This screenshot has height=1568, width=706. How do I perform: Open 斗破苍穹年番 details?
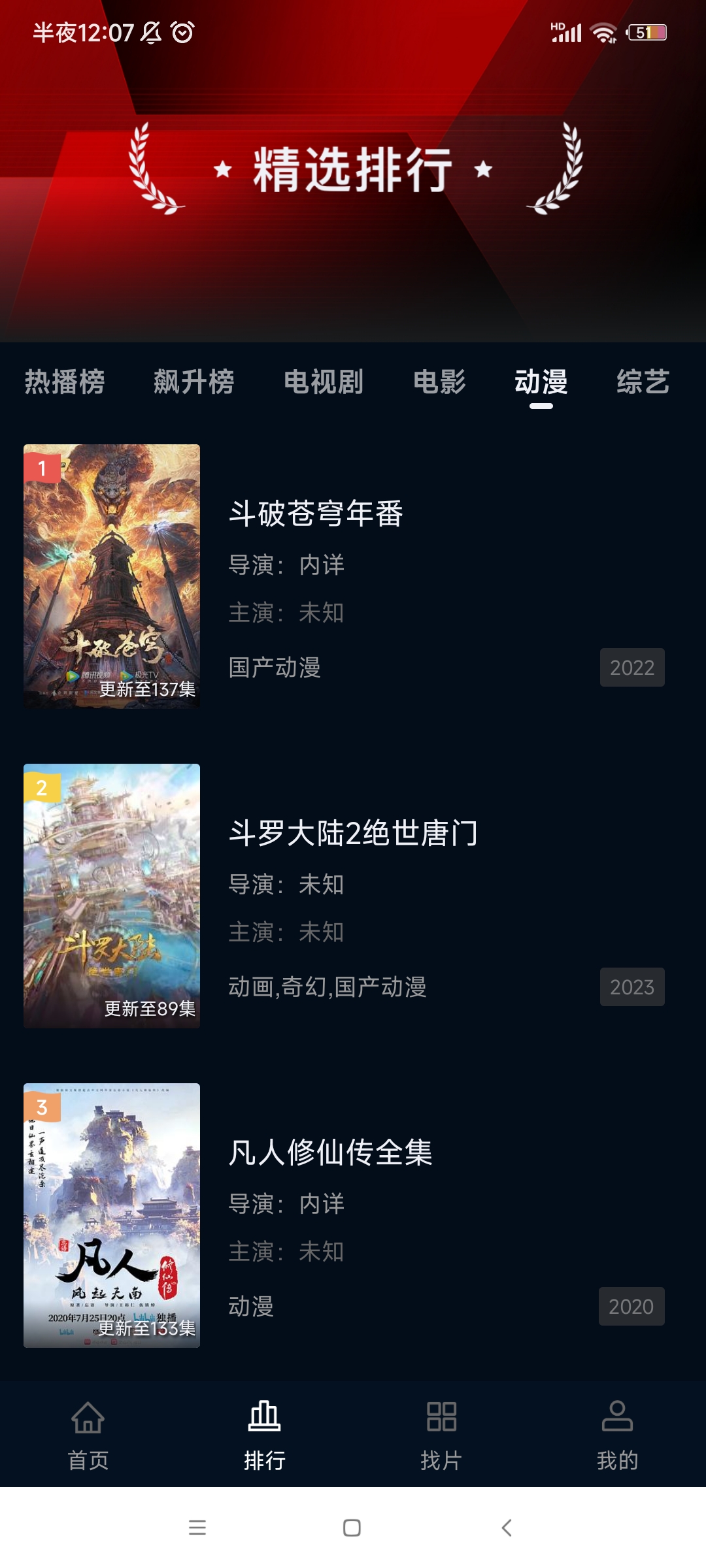pos(316,514)
